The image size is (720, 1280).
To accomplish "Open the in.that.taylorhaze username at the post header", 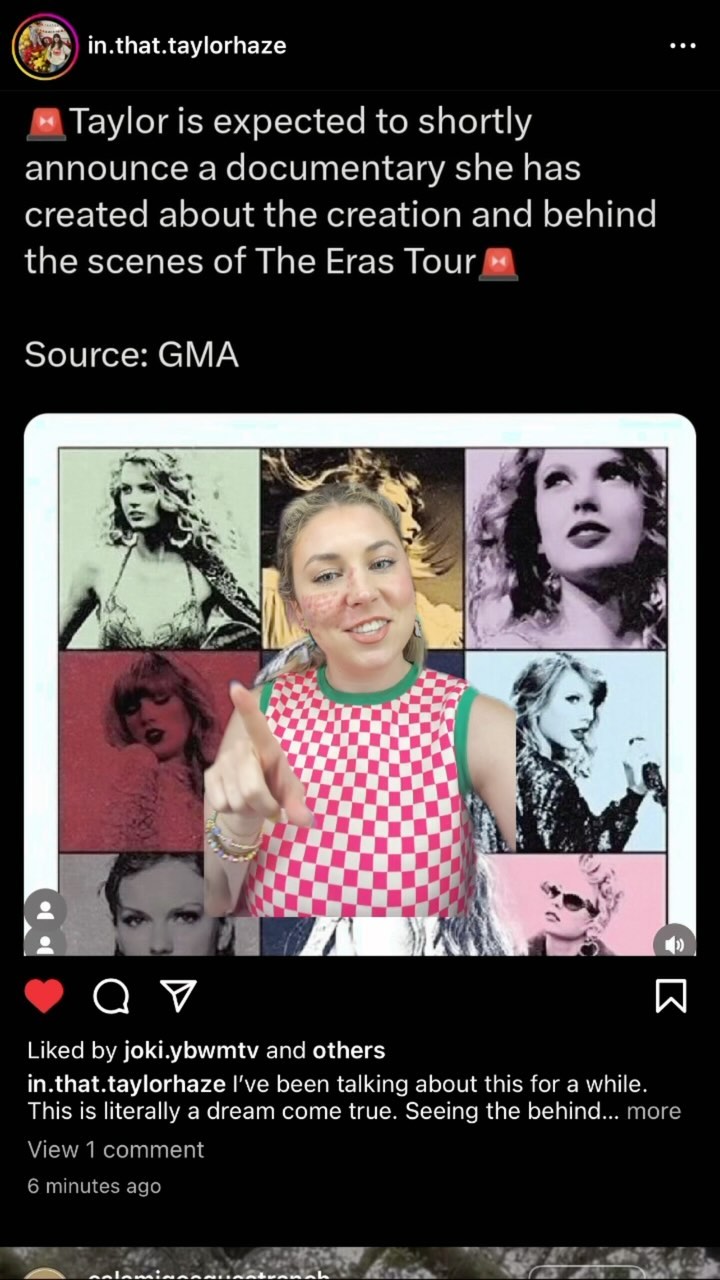I will point(186,45).
